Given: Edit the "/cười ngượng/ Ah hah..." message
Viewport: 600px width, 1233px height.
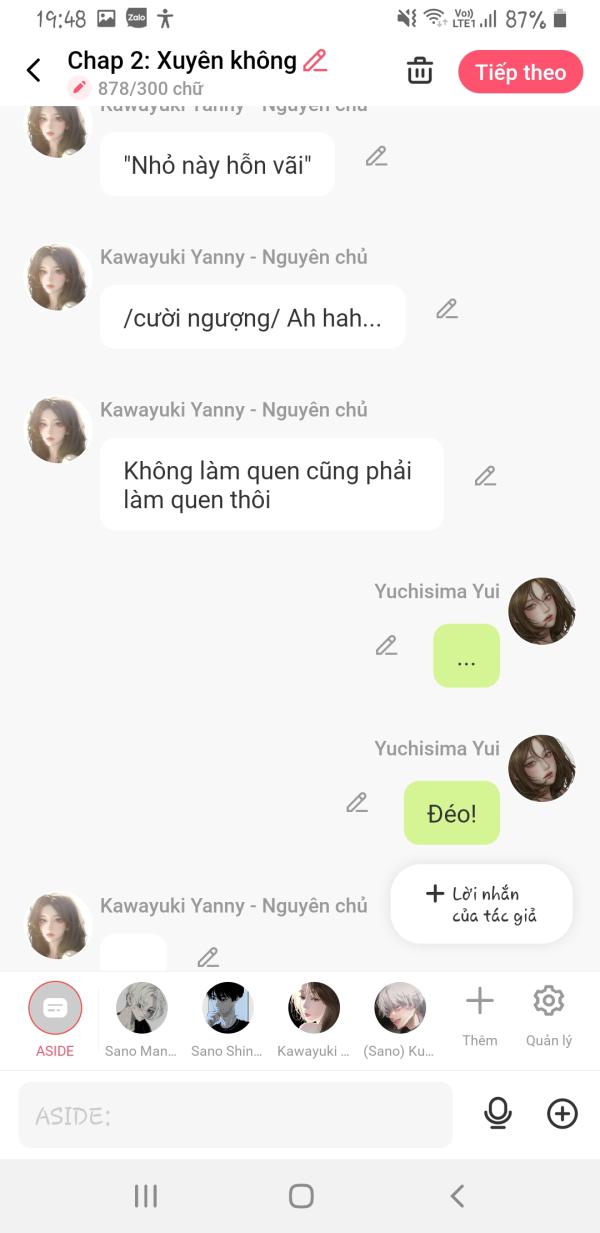Looking at the screenshot, I should [x=447, y=309].
